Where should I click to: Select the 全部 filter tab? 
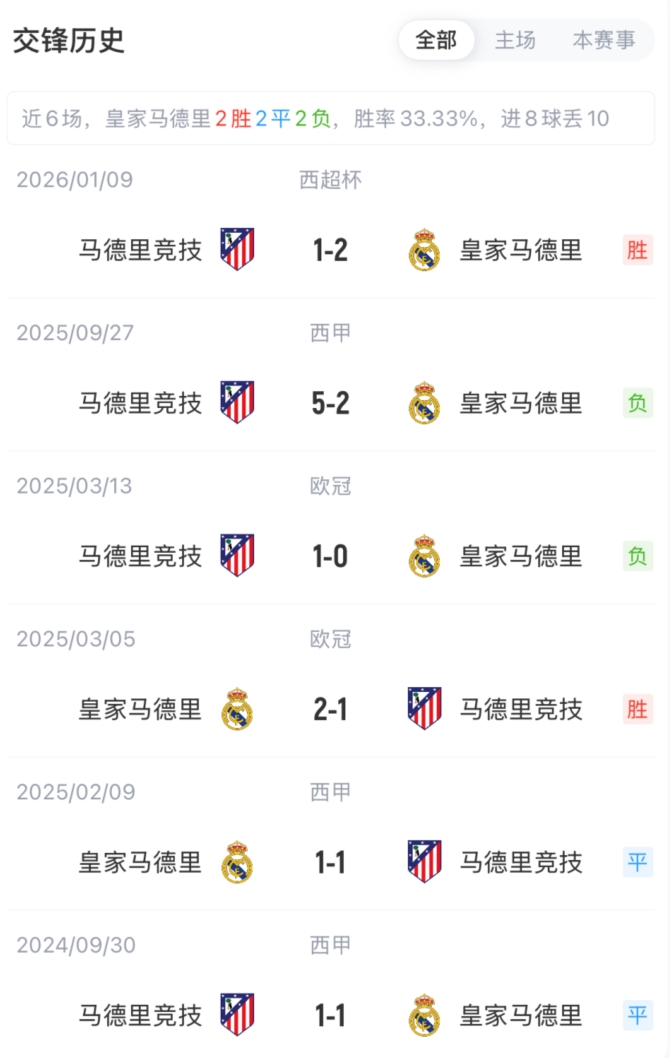(x=436, y=40)
